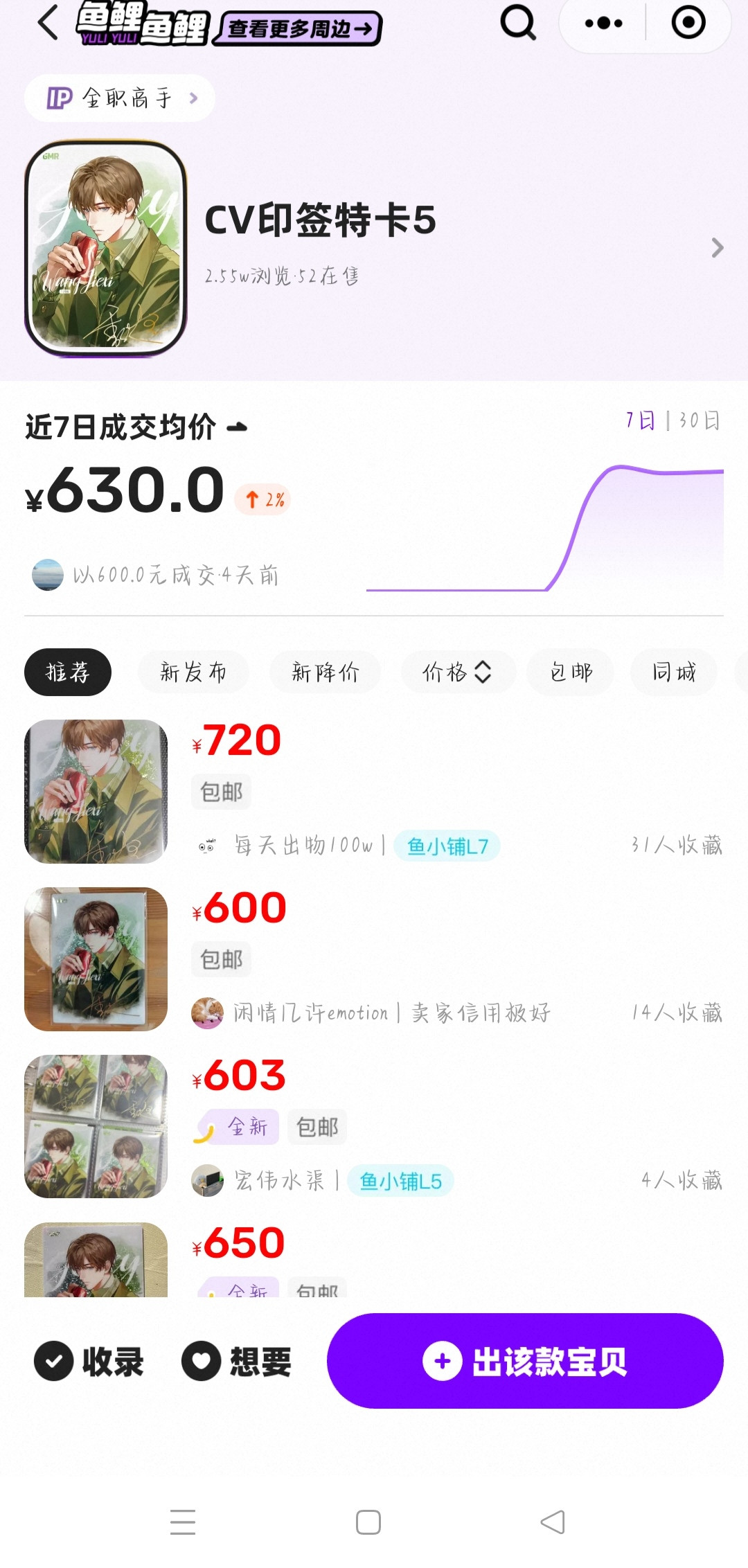
Task: Sort listings by 价格
Action: 457,672
